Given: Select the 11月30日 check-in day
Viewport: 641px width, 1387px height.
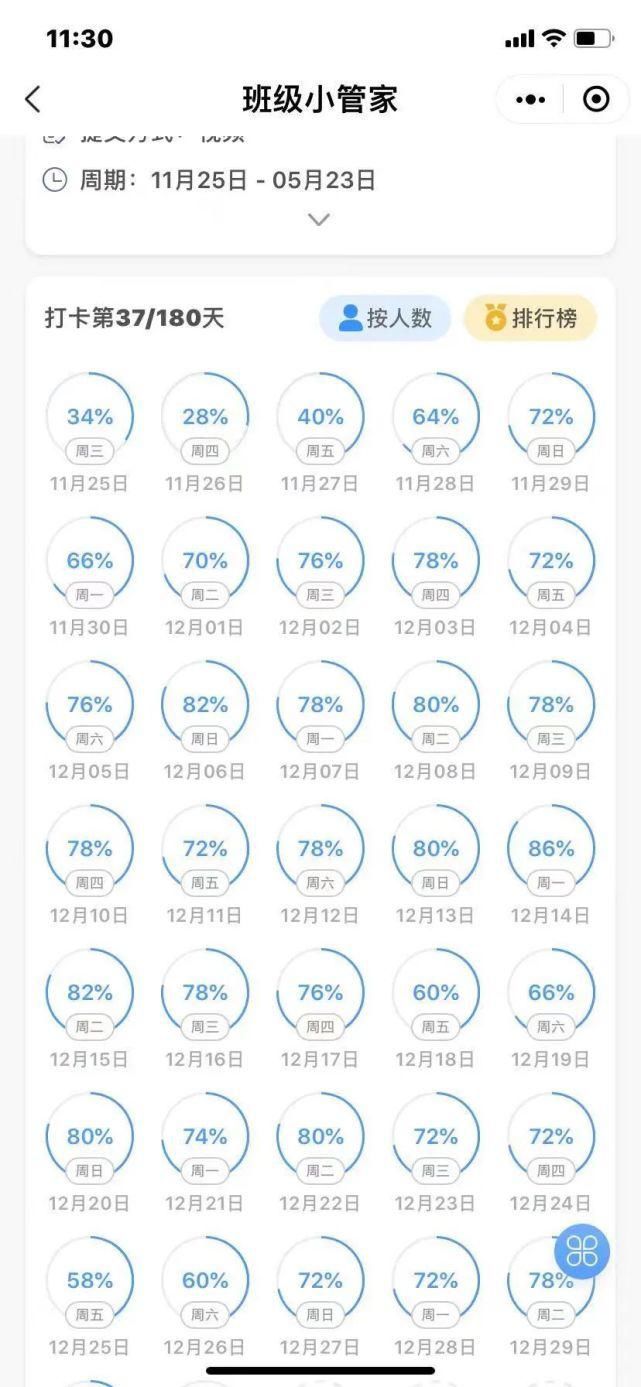Looking at the screenshot, I should (x=90, y=561).
